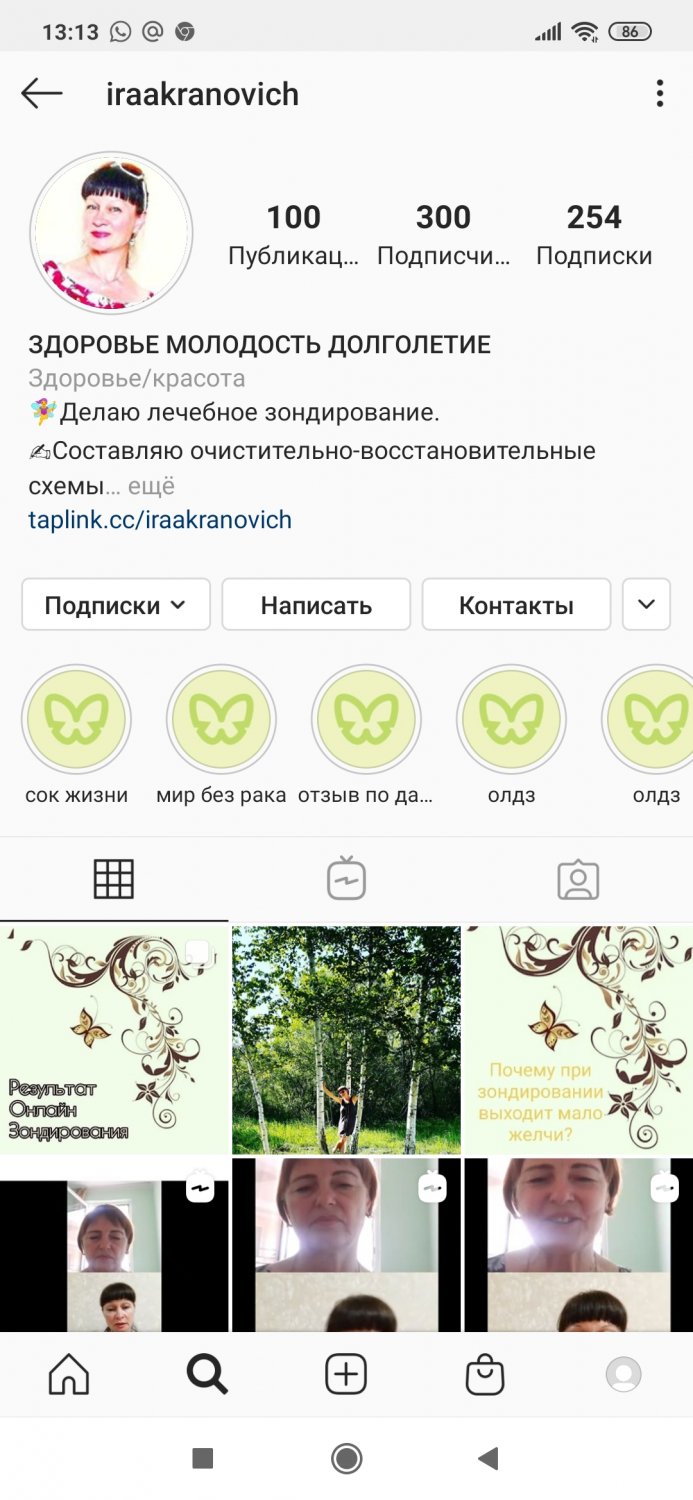
Task: Open the Результат Онлайн Зондирования post
Action: pyautogui.click(x=114, y=1040)
